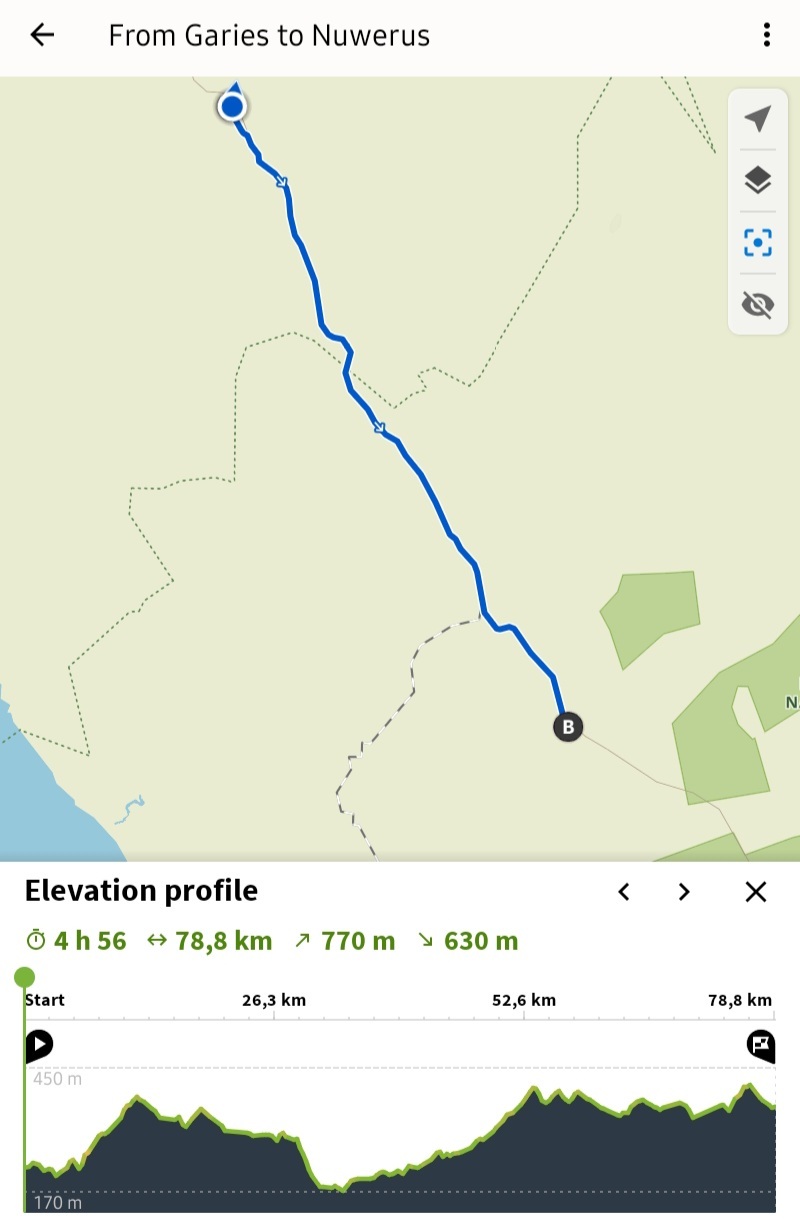Go to previous elevation profile panel

(x=624, y=892)
